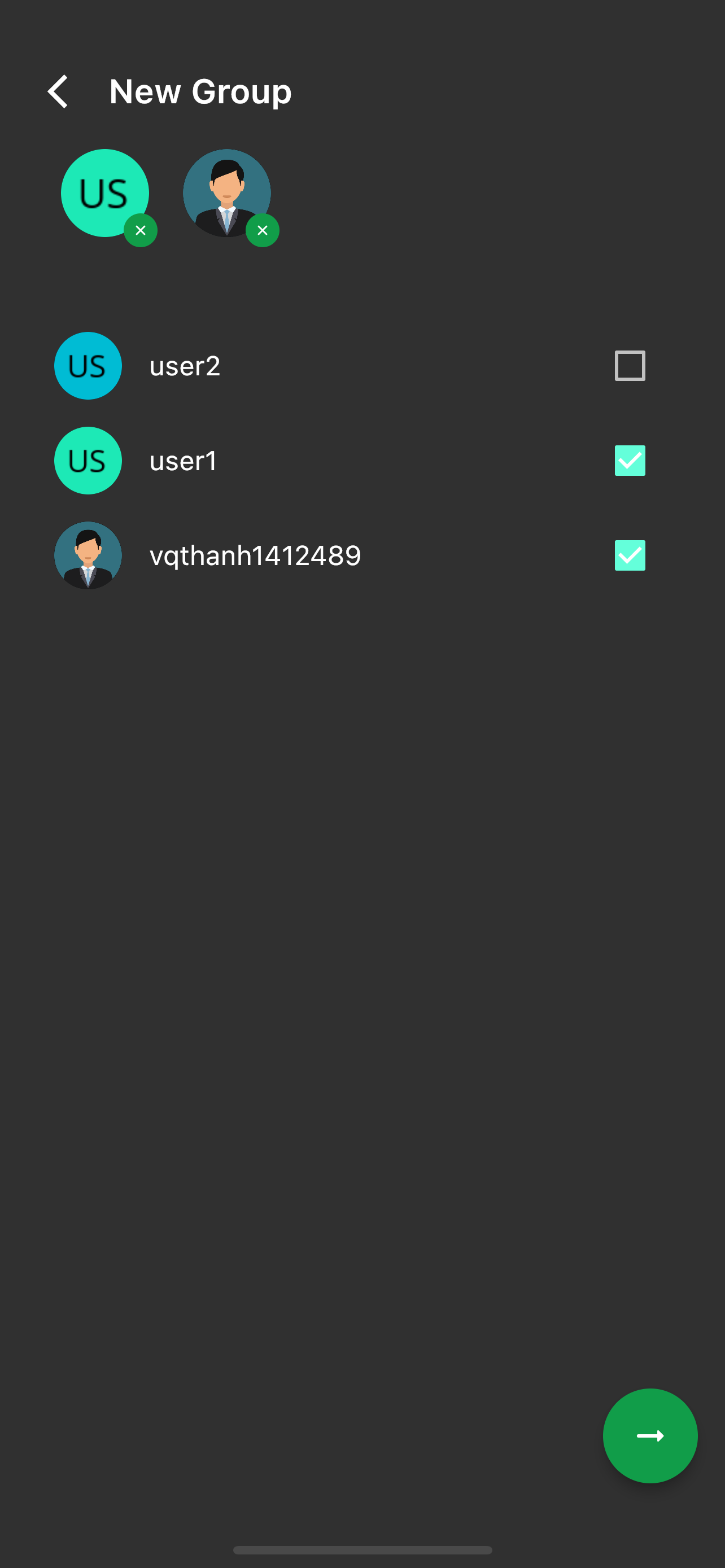Uncheck the user1 checkbox

[630, 461]
